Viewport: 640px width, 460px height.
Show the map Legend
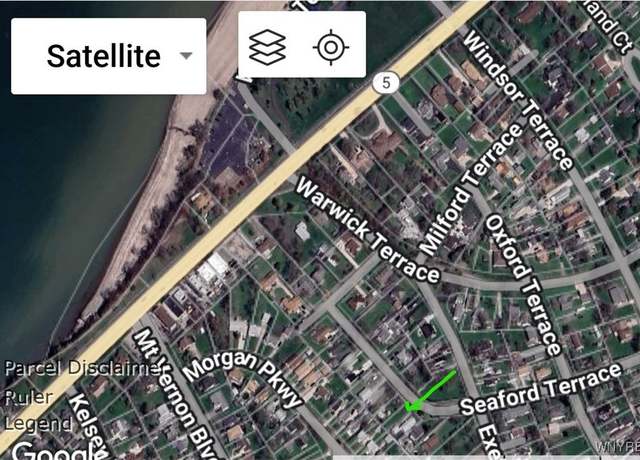38,422
